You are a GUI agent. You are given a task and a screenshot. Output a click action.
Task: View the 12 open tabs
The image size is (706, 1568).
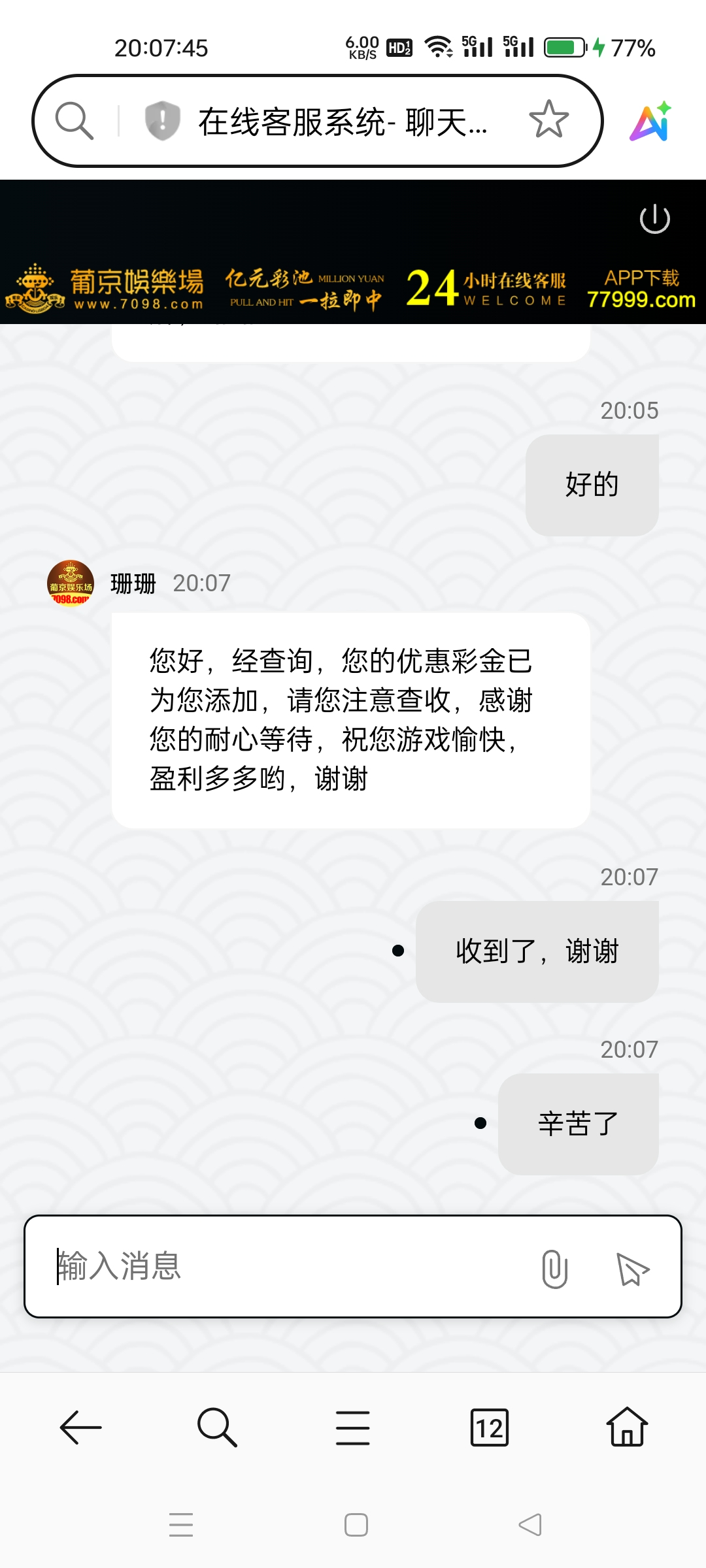[x=489, y=1428]
